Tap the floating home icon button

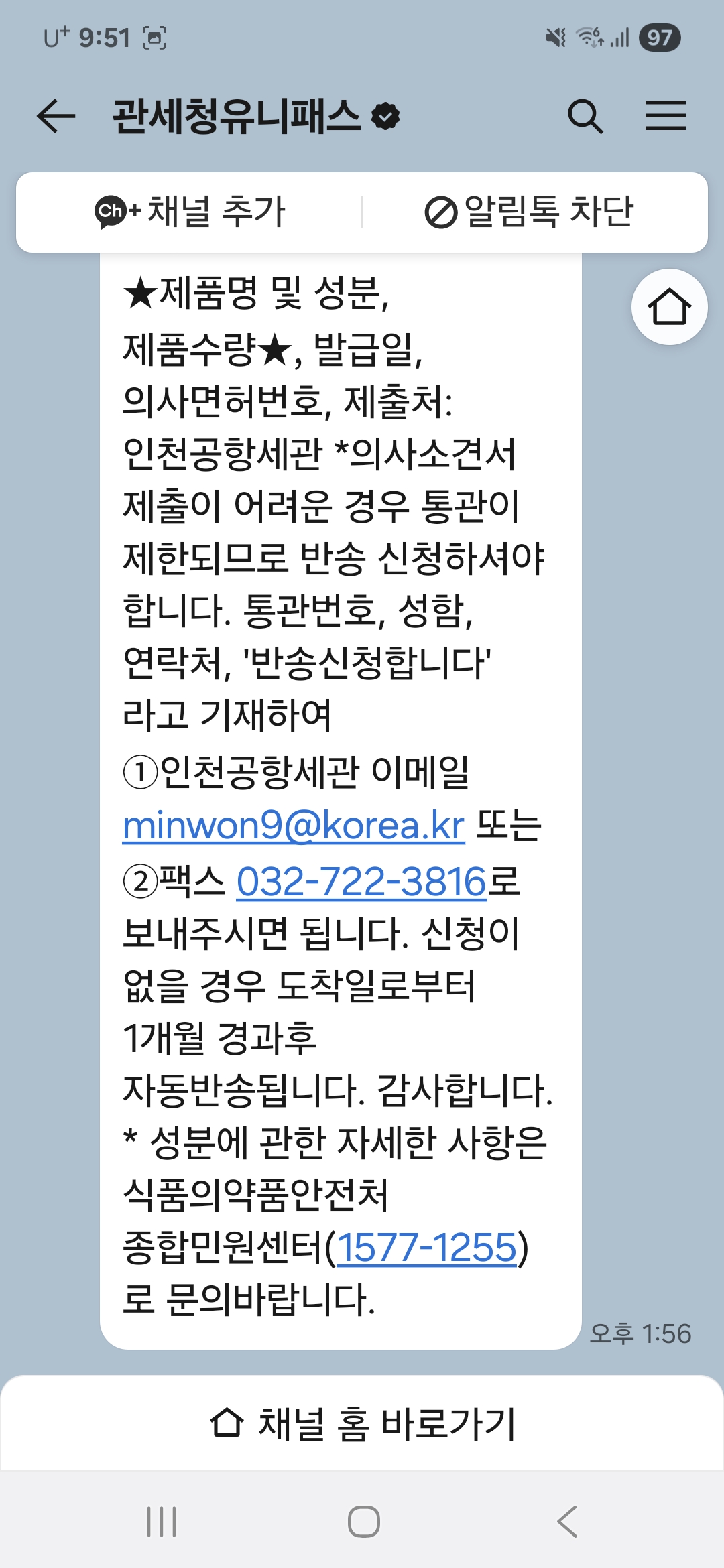tap(669, 307)
